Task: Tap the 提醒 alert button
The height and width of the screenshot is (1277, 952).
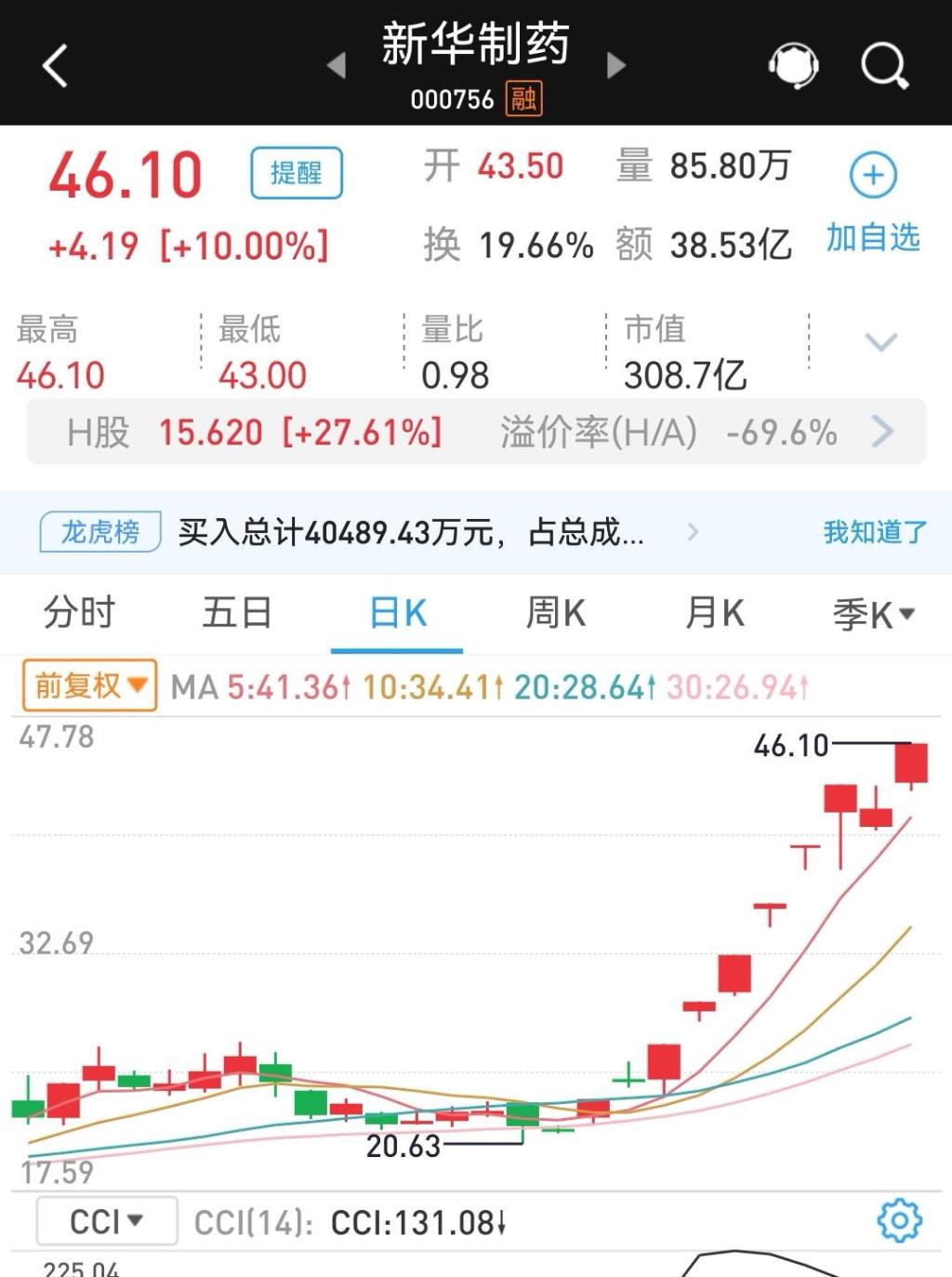Action: [x=297, y=173]
